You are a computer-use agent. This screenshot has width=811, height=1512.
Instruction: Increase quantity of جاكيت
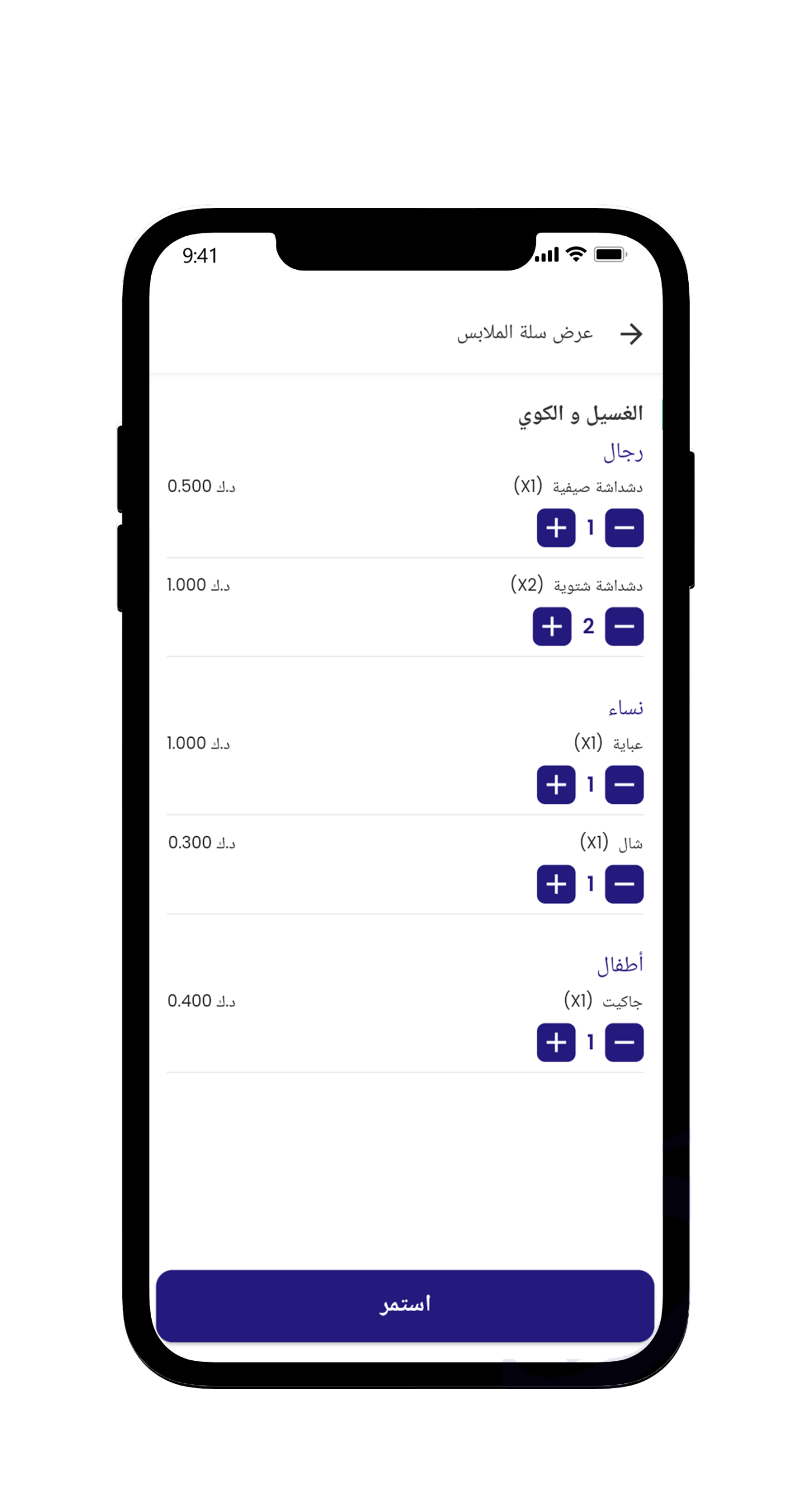pos(556,1042)
